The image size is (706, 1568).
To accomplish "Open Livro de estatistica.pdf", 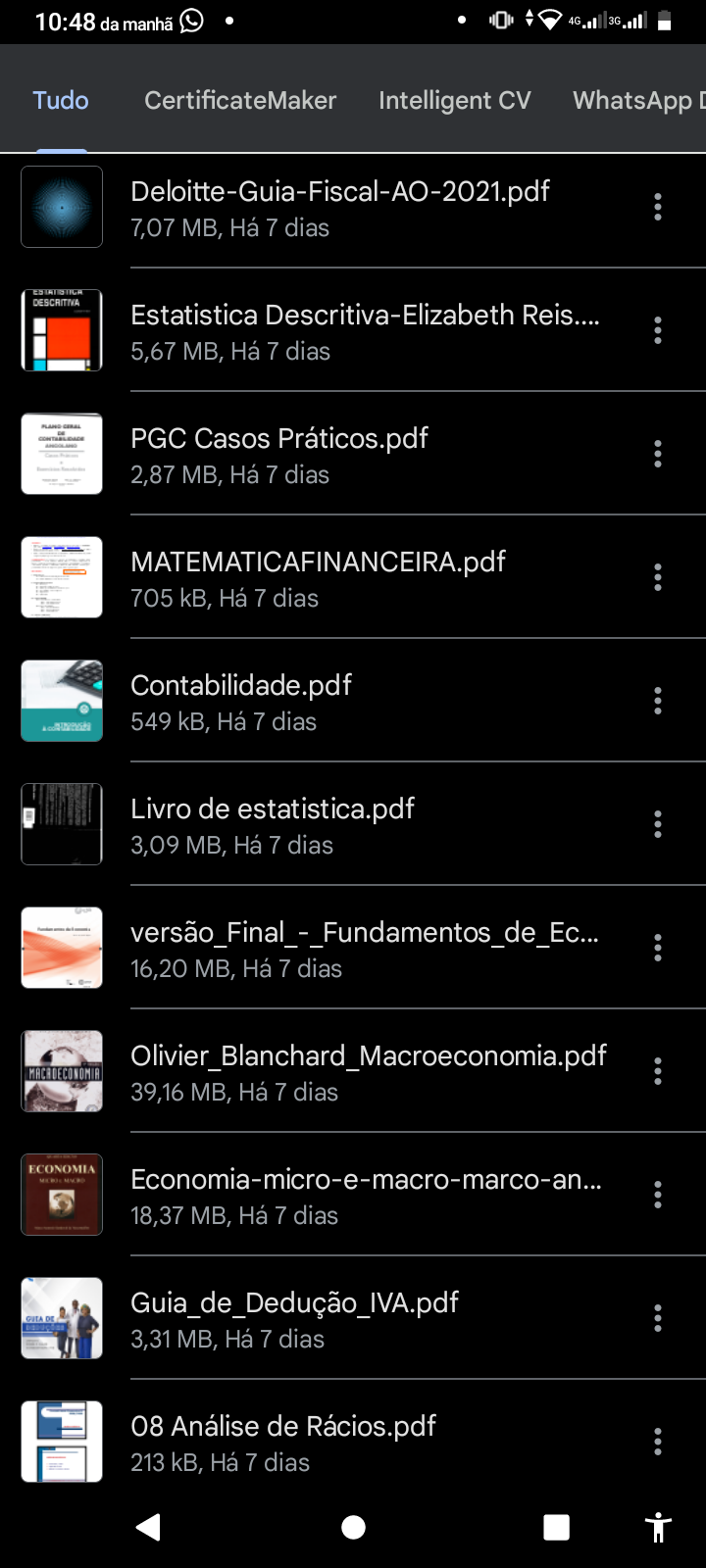I will click(x=273, y=824).
